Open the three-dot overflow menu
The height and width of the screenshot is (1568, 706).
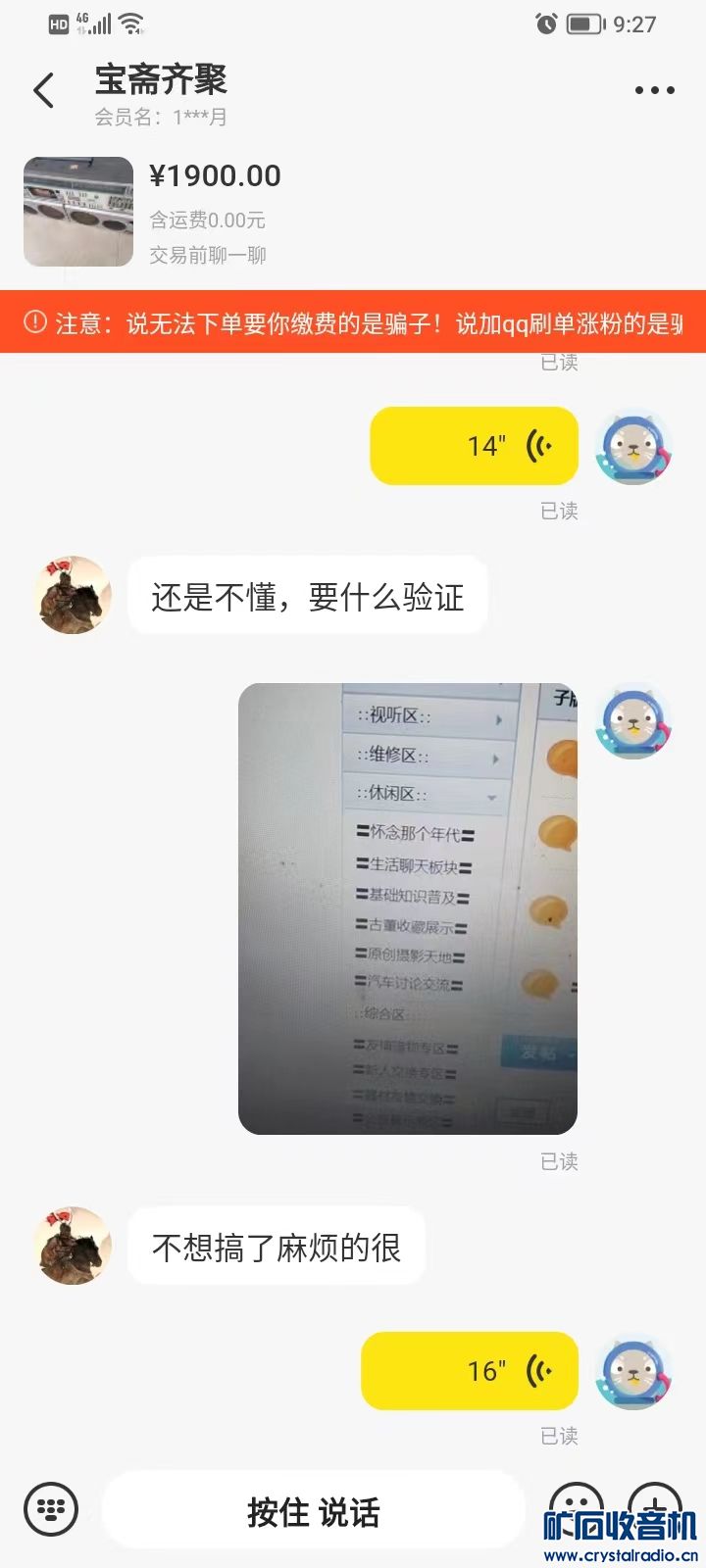(654, 90)
